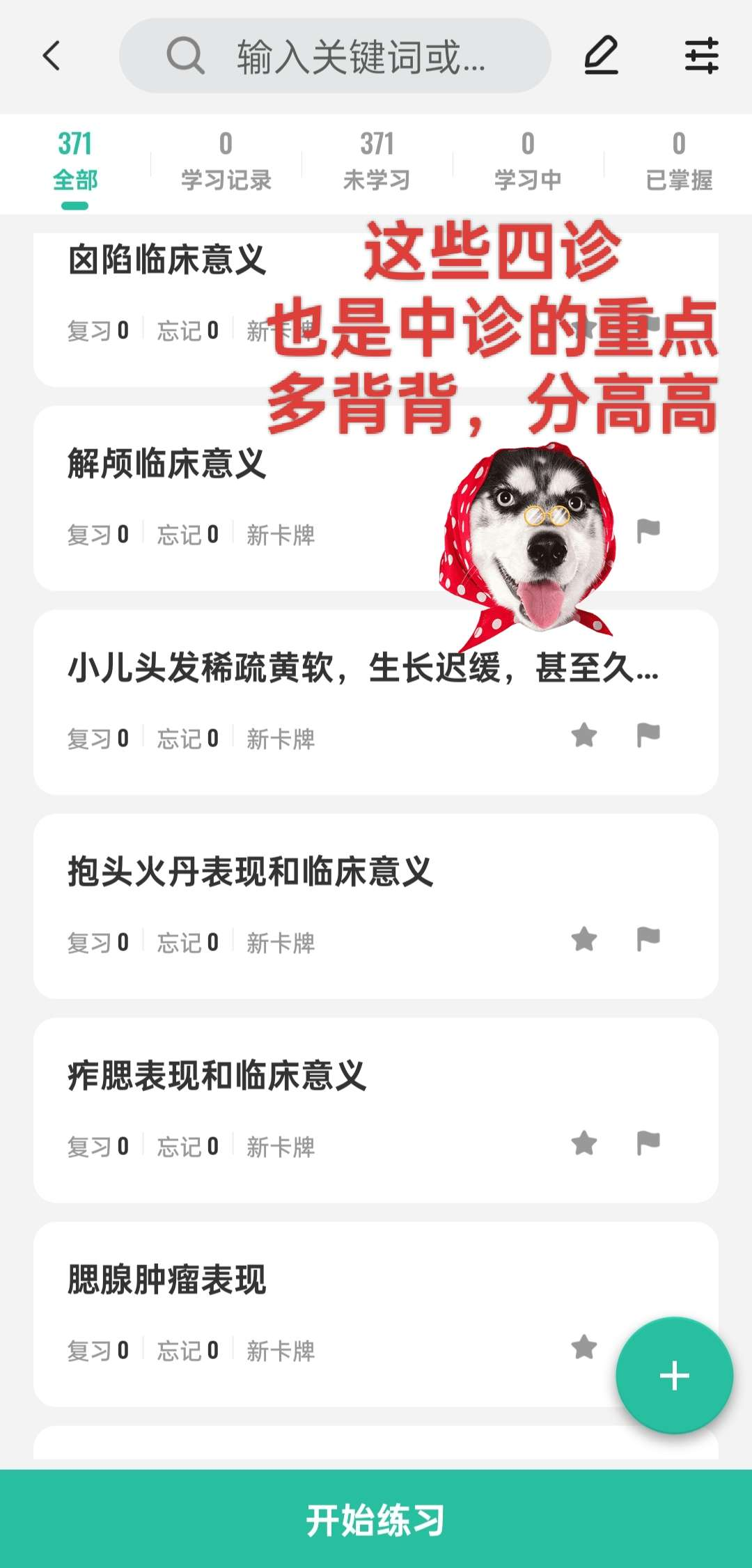Start practice with 开始练习 button
752x1568 pixels.
tap(376, 1519)
